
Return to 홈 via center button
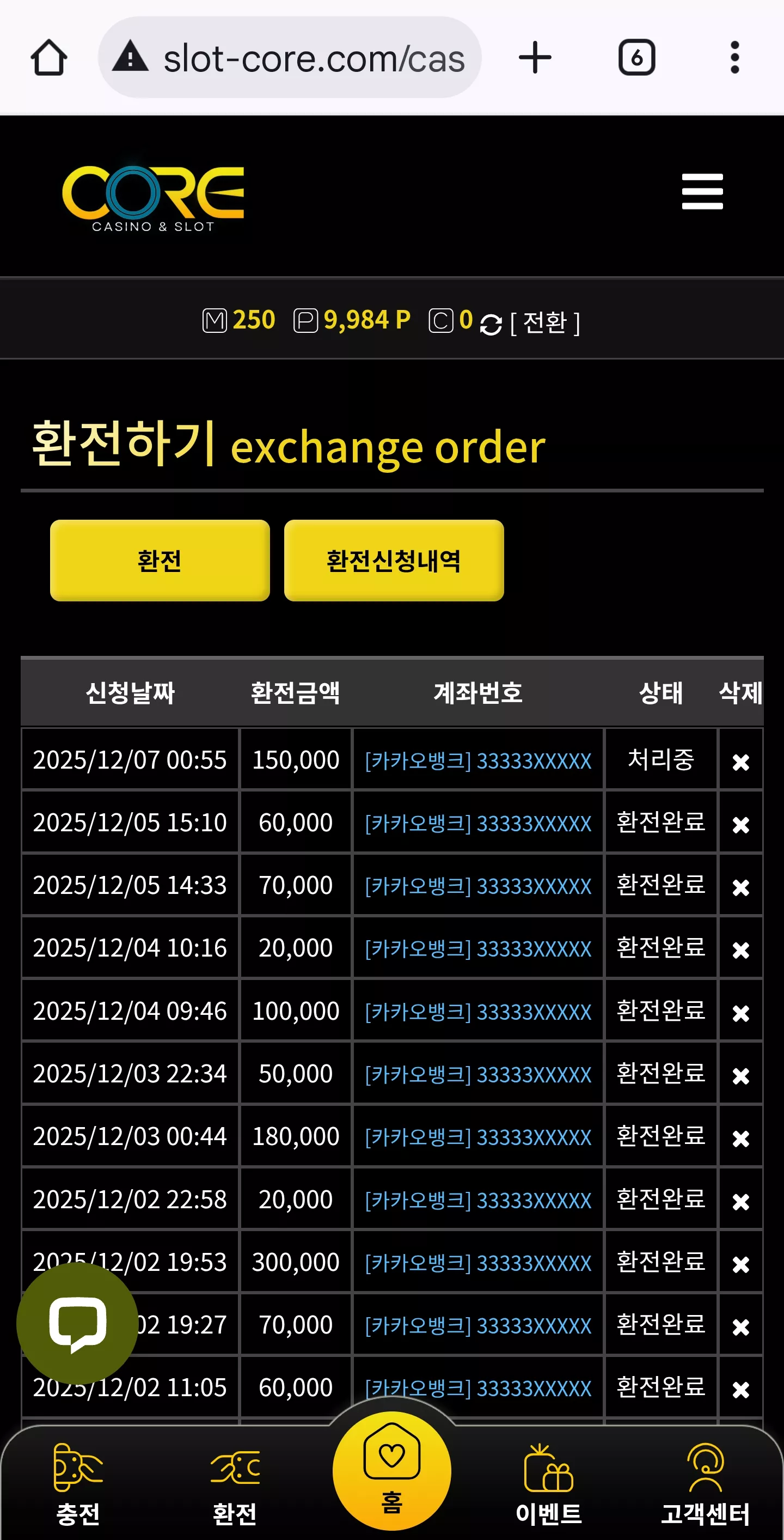[x=391, y=1471]
